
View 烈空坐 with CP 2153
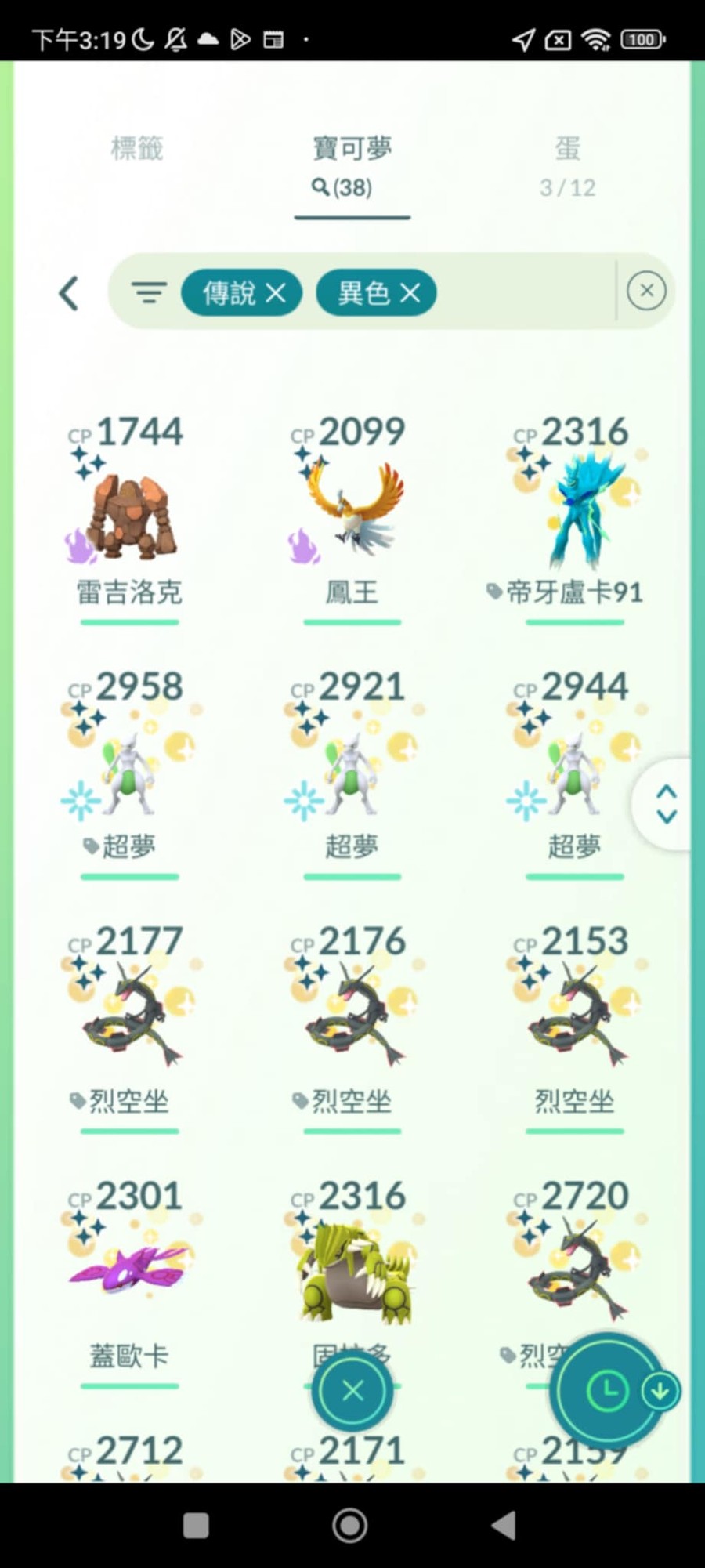[x=574, y=1027]
